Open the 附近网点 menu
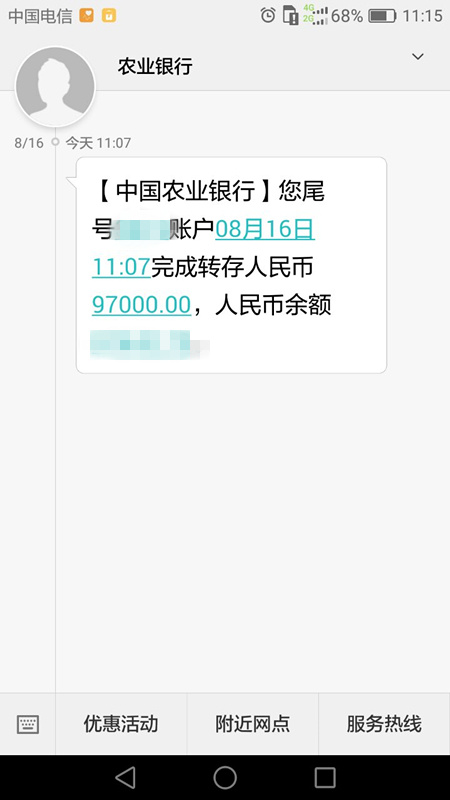This screenshot has height=800, width=450. (x=253, y=724)
